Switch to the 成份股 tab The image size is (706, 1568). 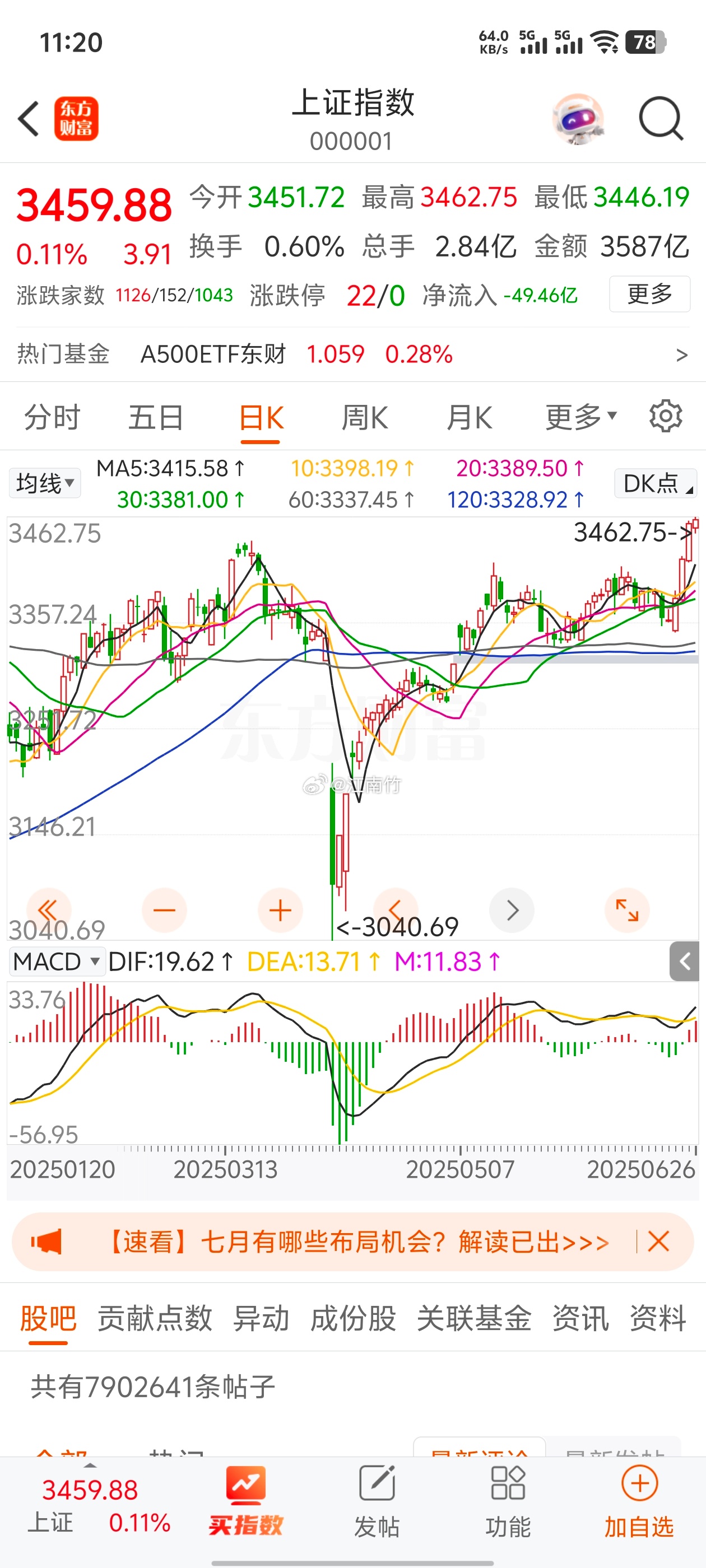(x=352, y=1319)
